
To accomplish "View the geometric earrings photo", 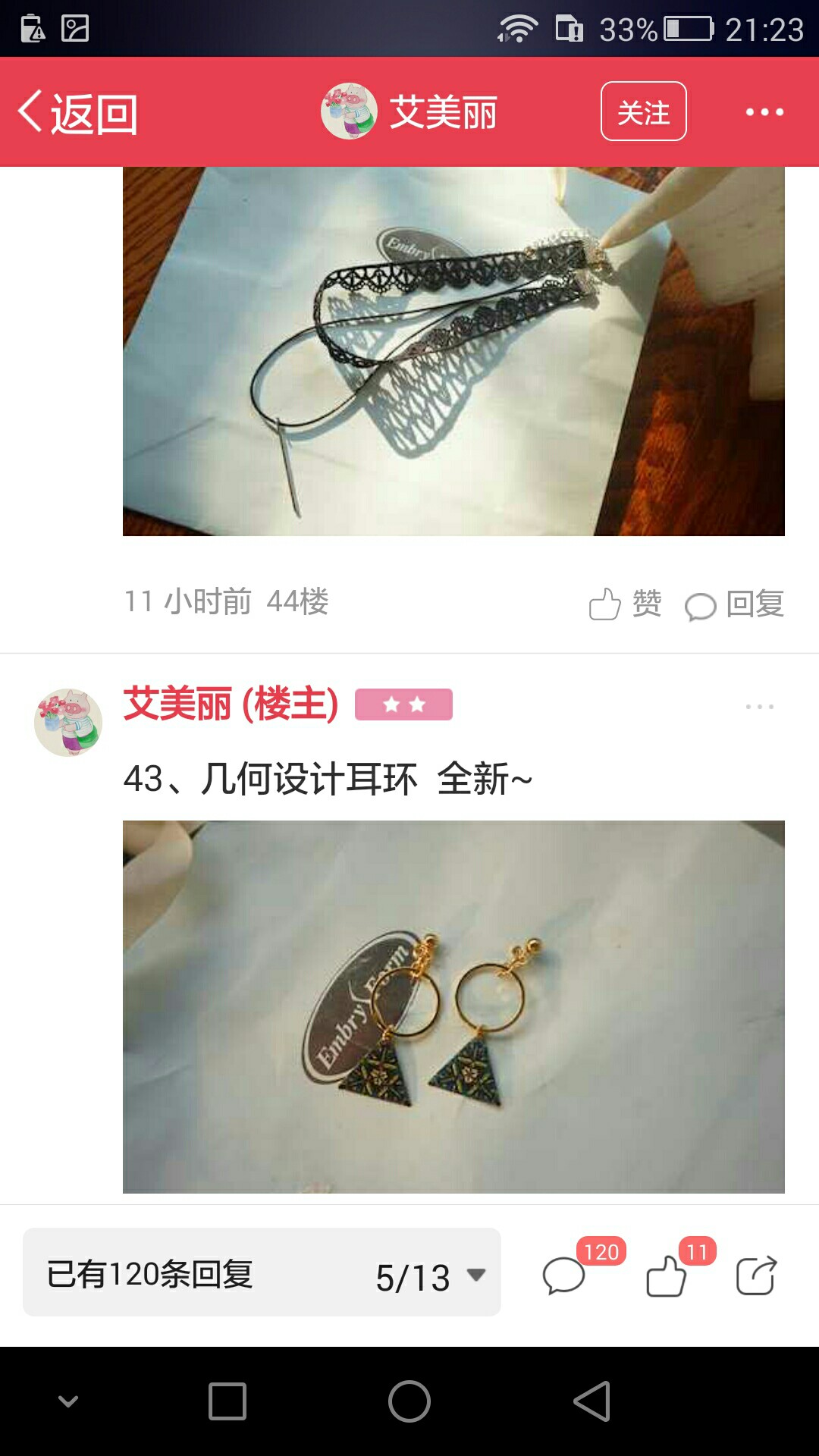I will (453, 1007).
